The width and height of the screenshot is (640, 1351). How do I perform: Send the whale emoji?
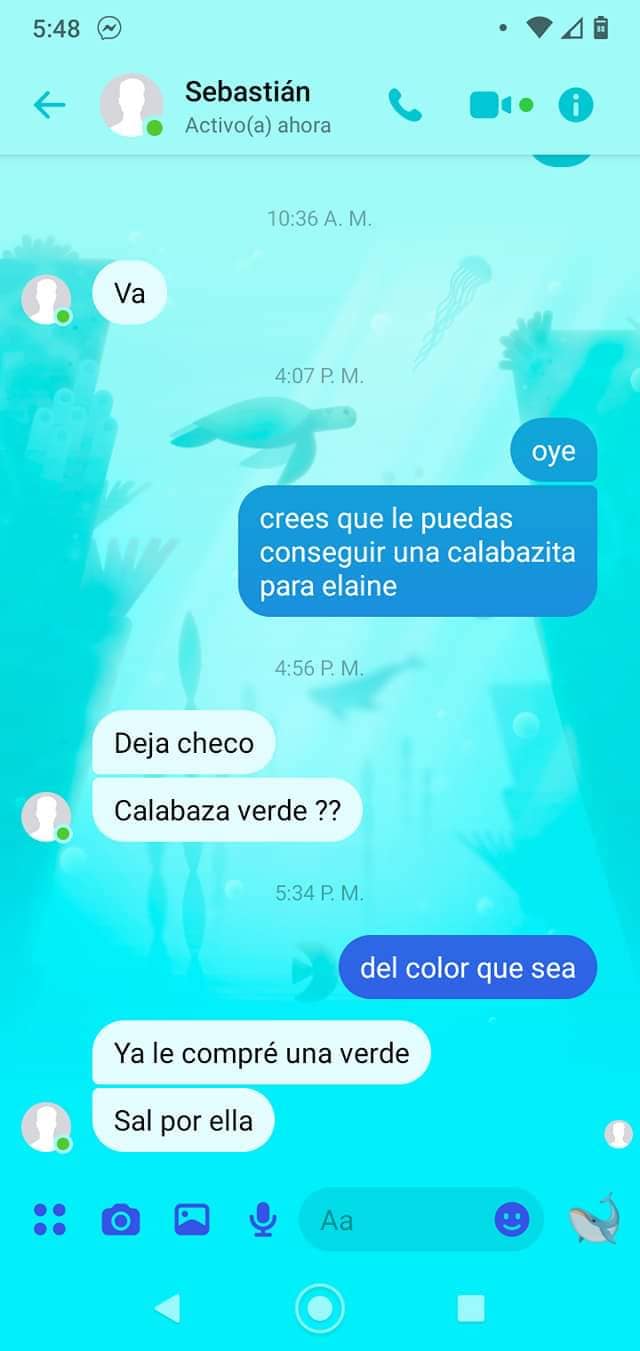pyautogui.click(x=594, y=1220)
